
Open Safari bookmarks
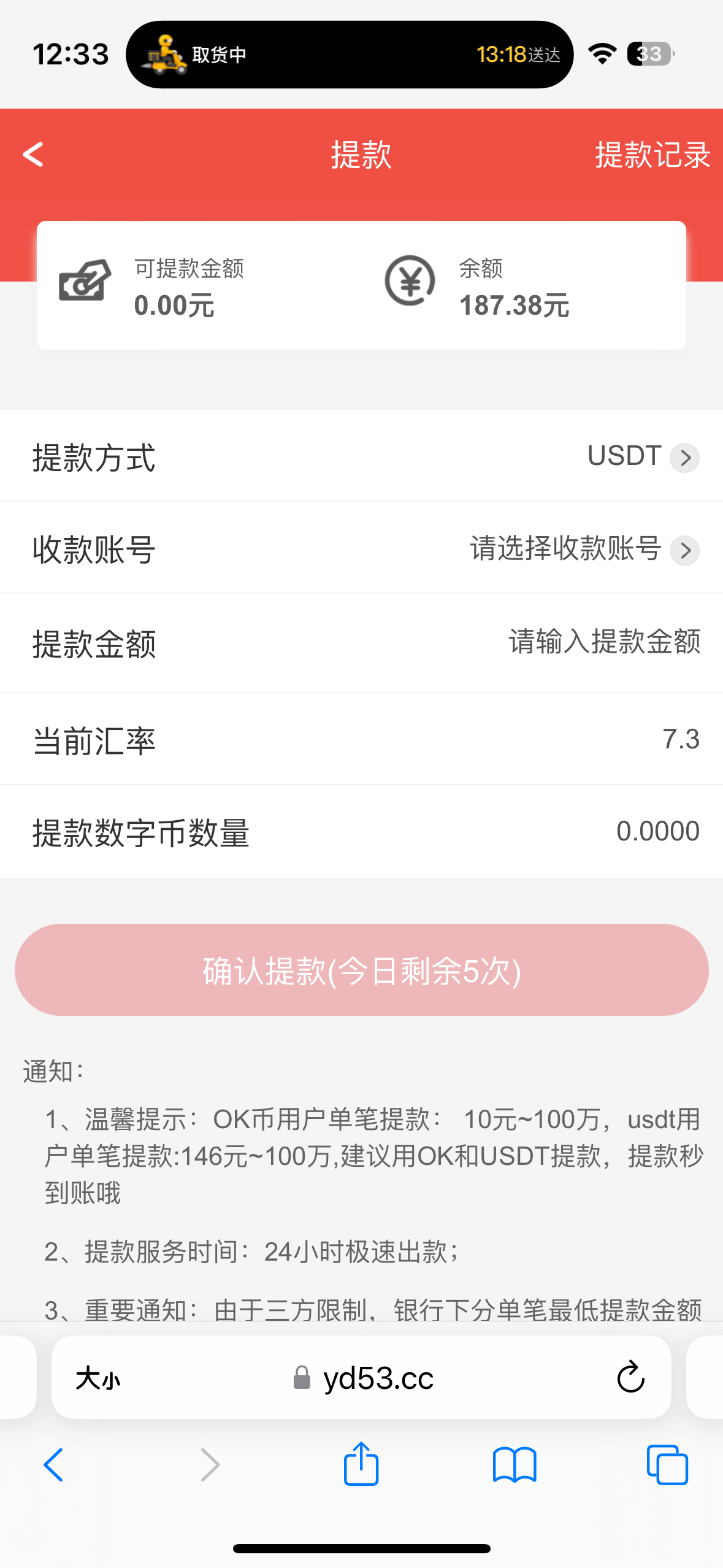coord(515,1465)
